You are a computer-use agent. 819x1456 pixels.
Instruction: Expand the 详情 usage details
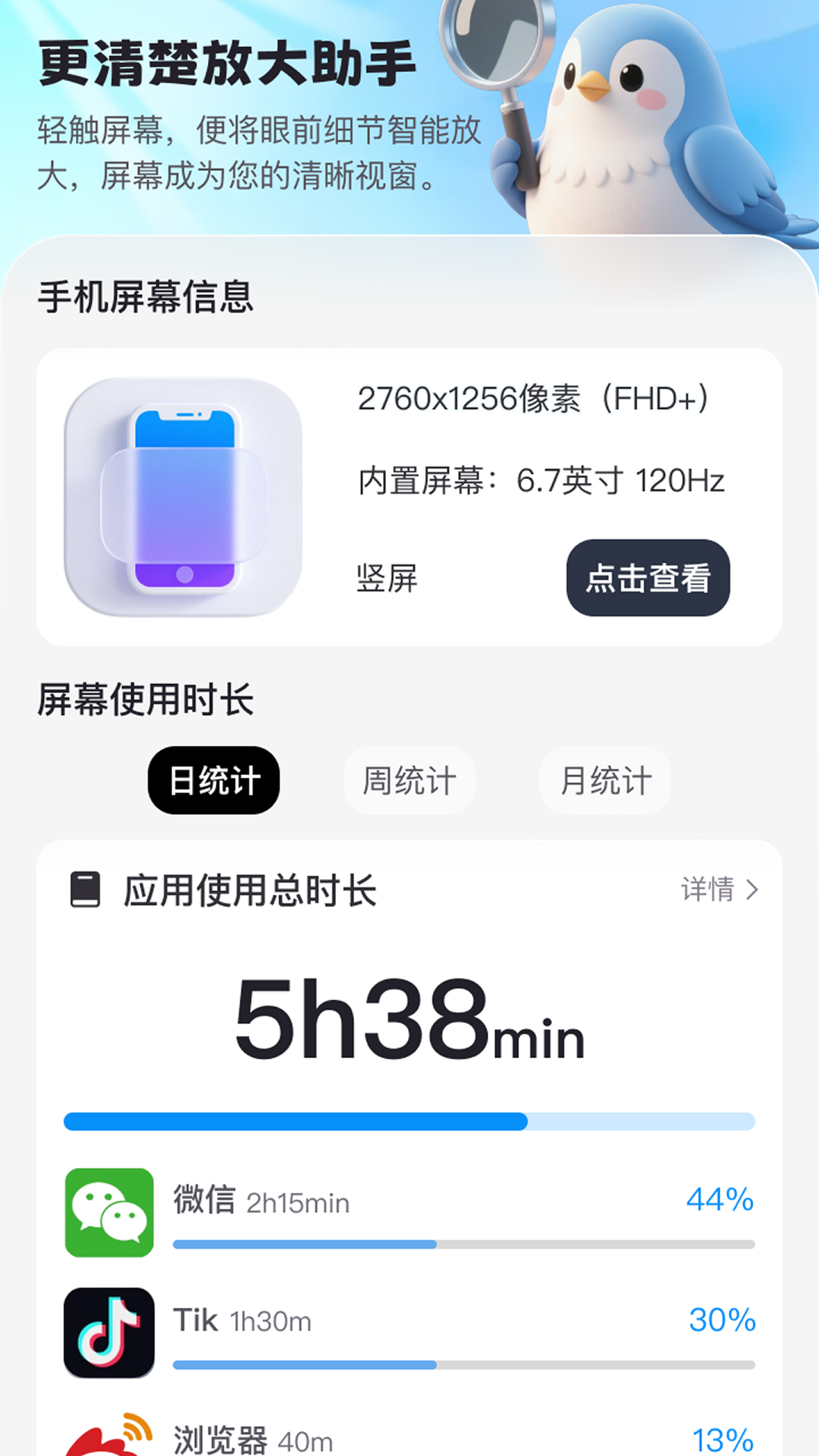coord(708,890)
